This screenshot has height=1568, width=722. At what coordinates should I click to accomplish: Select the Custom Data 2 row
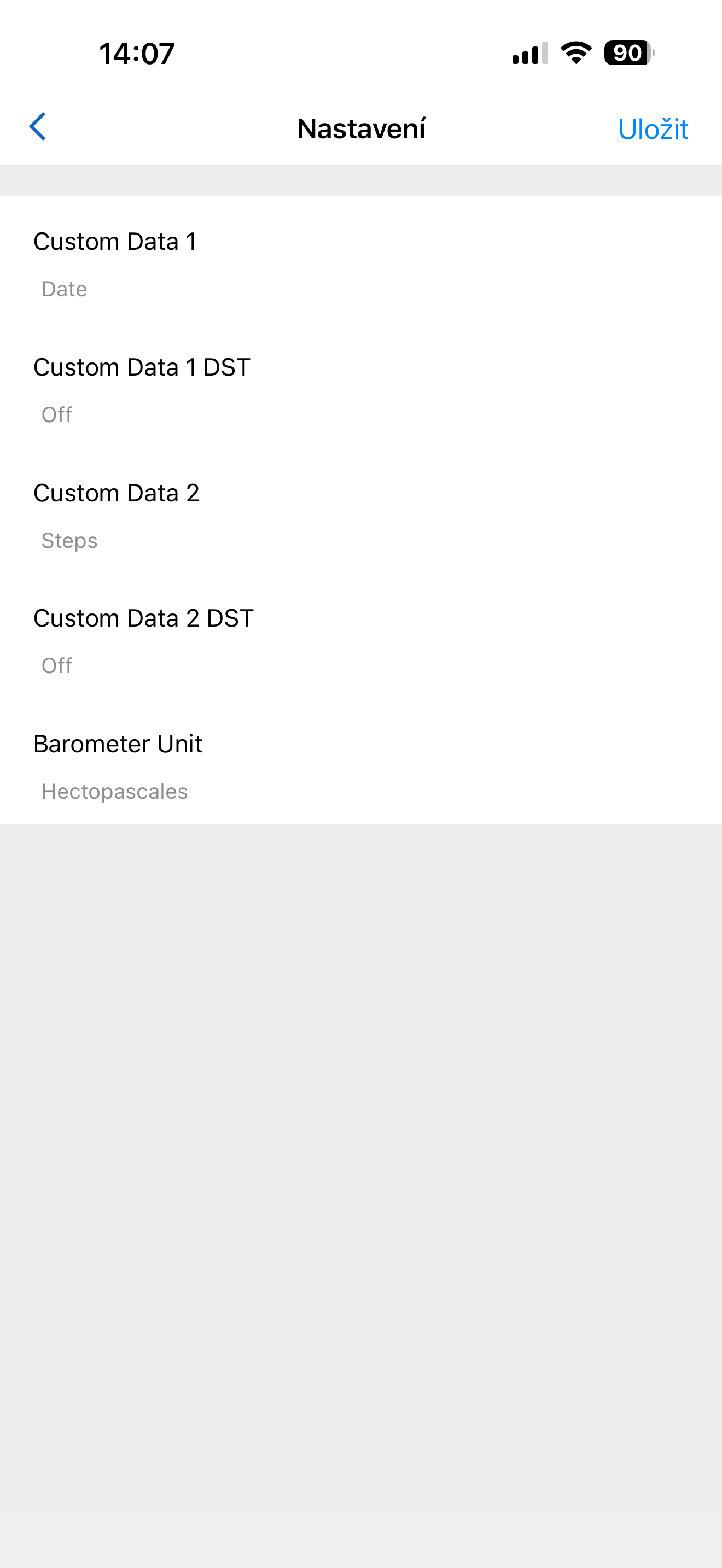coord(360,515)
